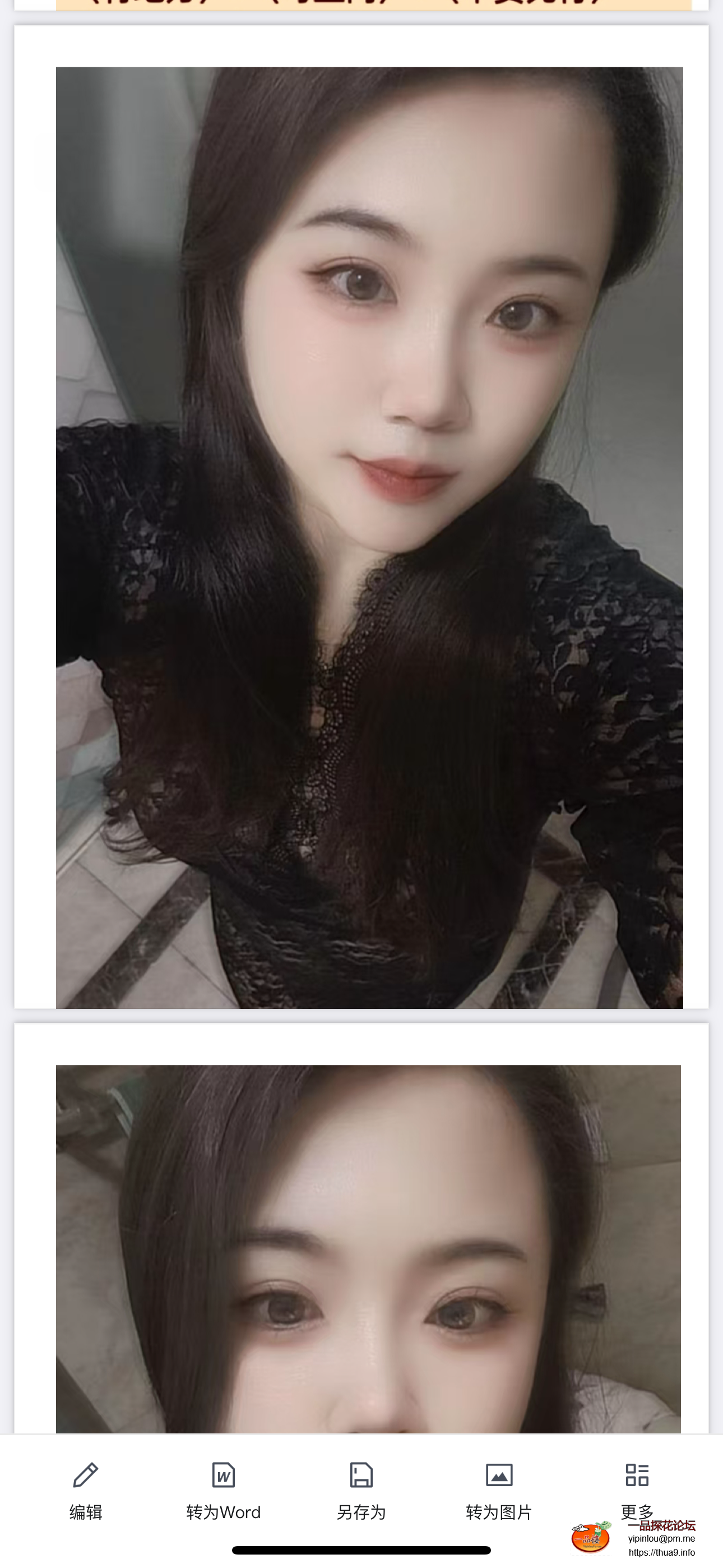Convert the document with 转为Word
The image size is (723, 1568).
pyautogui.click(x=224, y=1489)
